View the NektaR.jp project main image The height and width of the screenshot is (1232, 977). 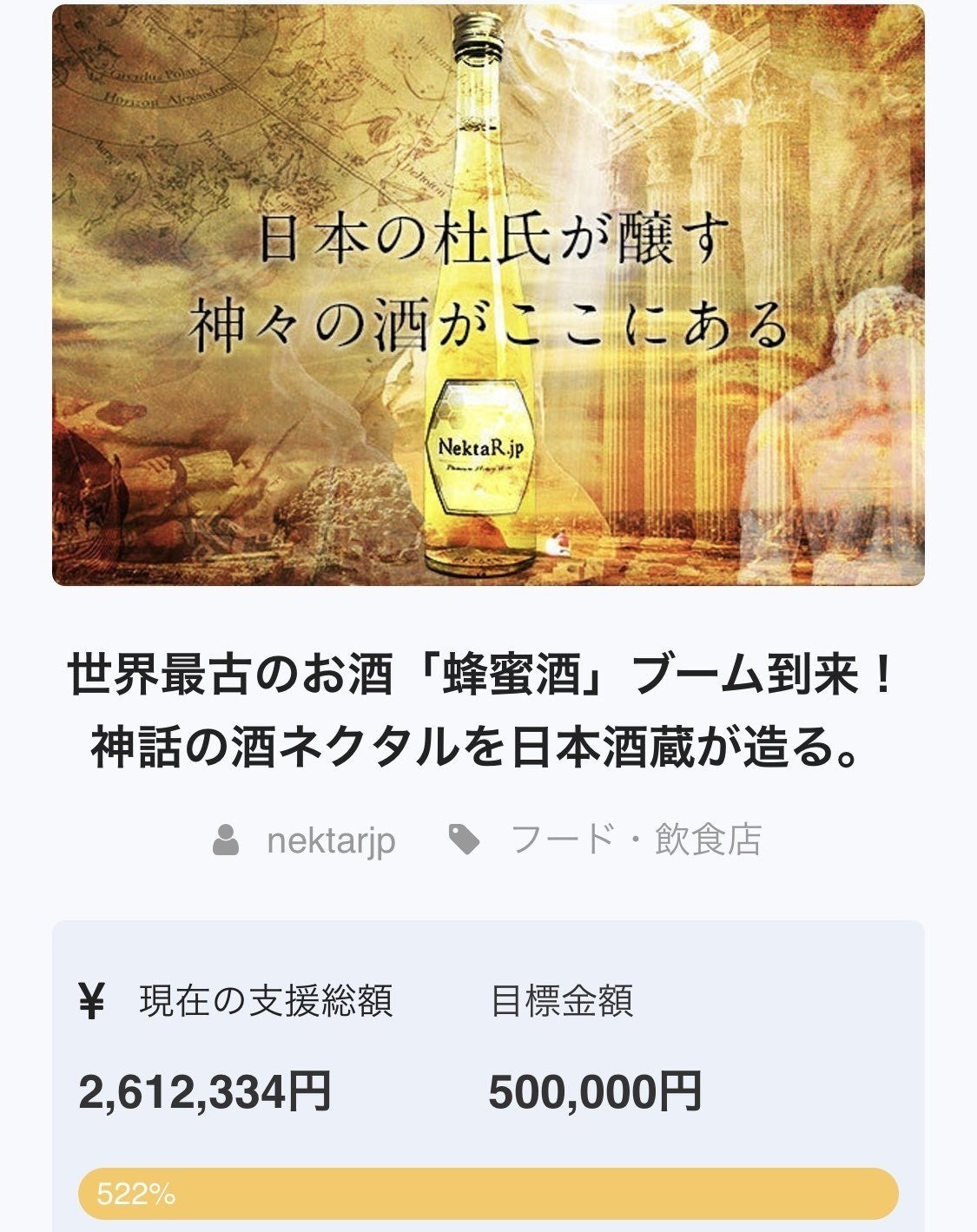[488, 295]
